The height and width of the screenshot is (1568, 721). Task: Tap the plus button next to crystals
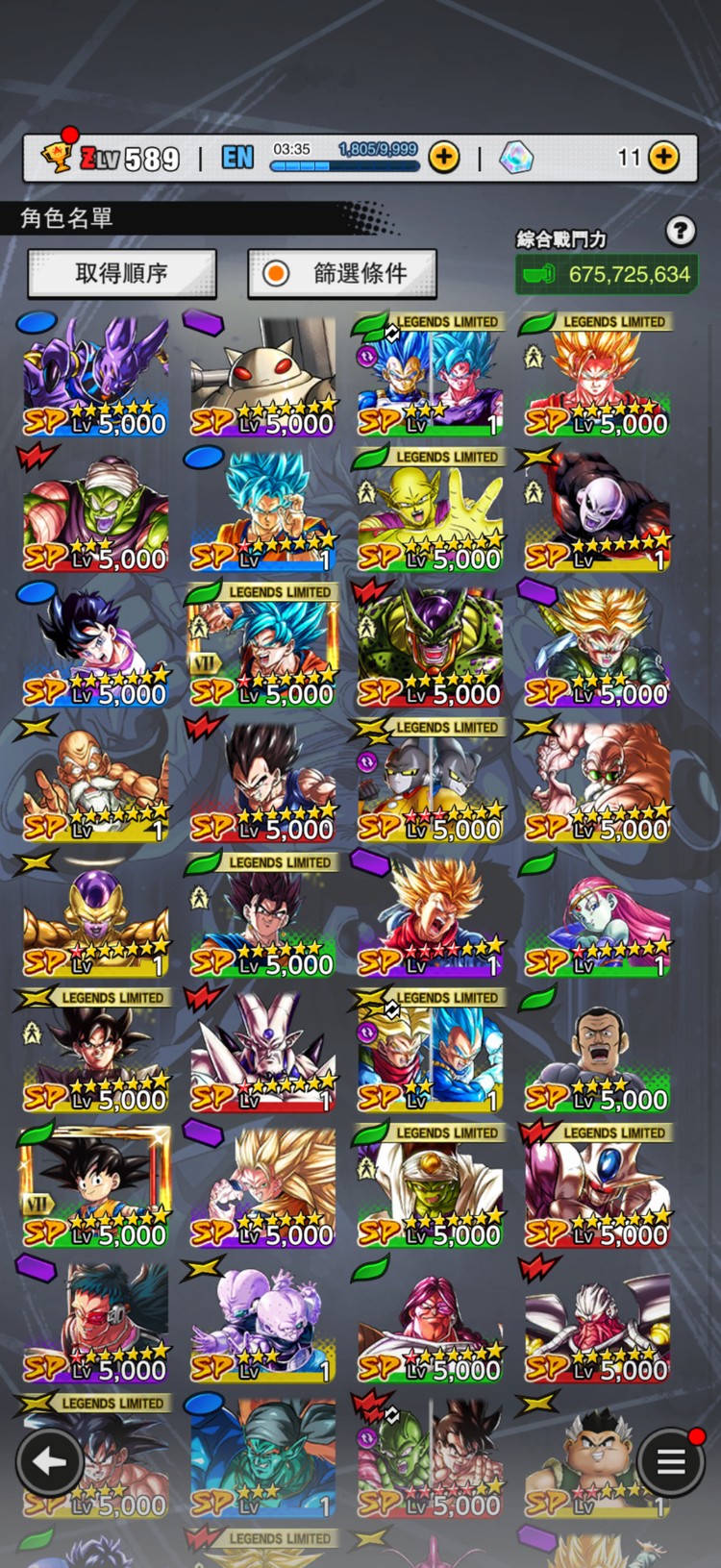pyautogui.click(x=663, y=157)
